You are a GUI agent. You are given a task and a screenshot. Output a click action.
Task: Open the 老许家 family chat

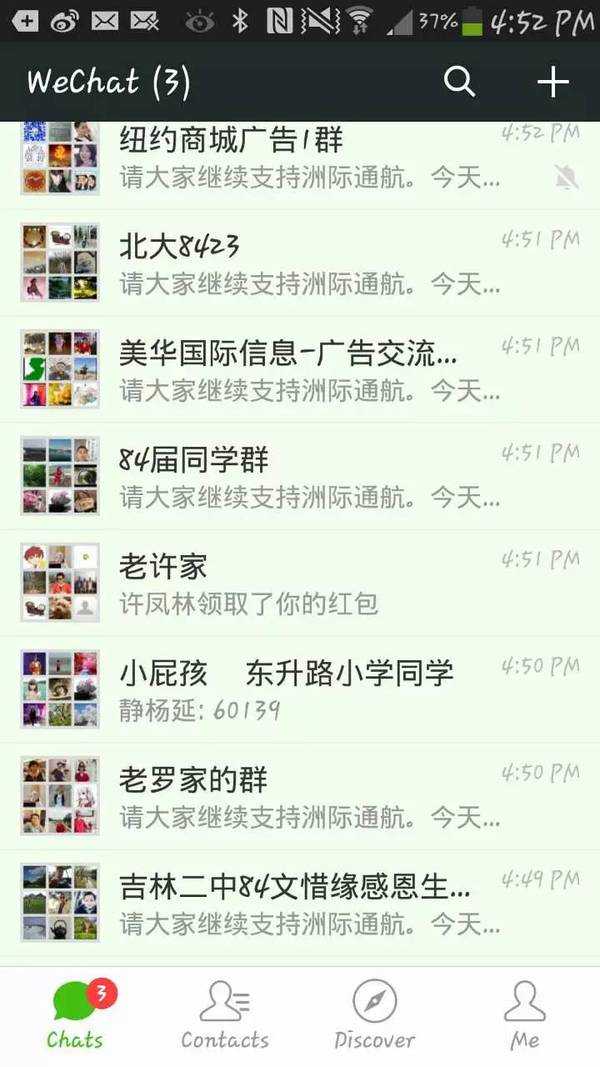click(x=300, y=583)
